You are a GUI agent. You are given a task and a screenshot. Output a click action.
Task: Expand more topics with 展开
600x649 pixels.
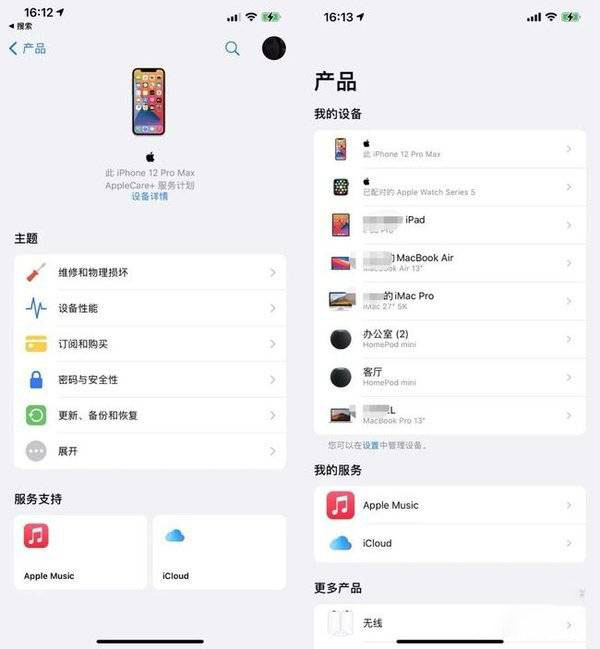pyautogui.click(x=150, y=451)
